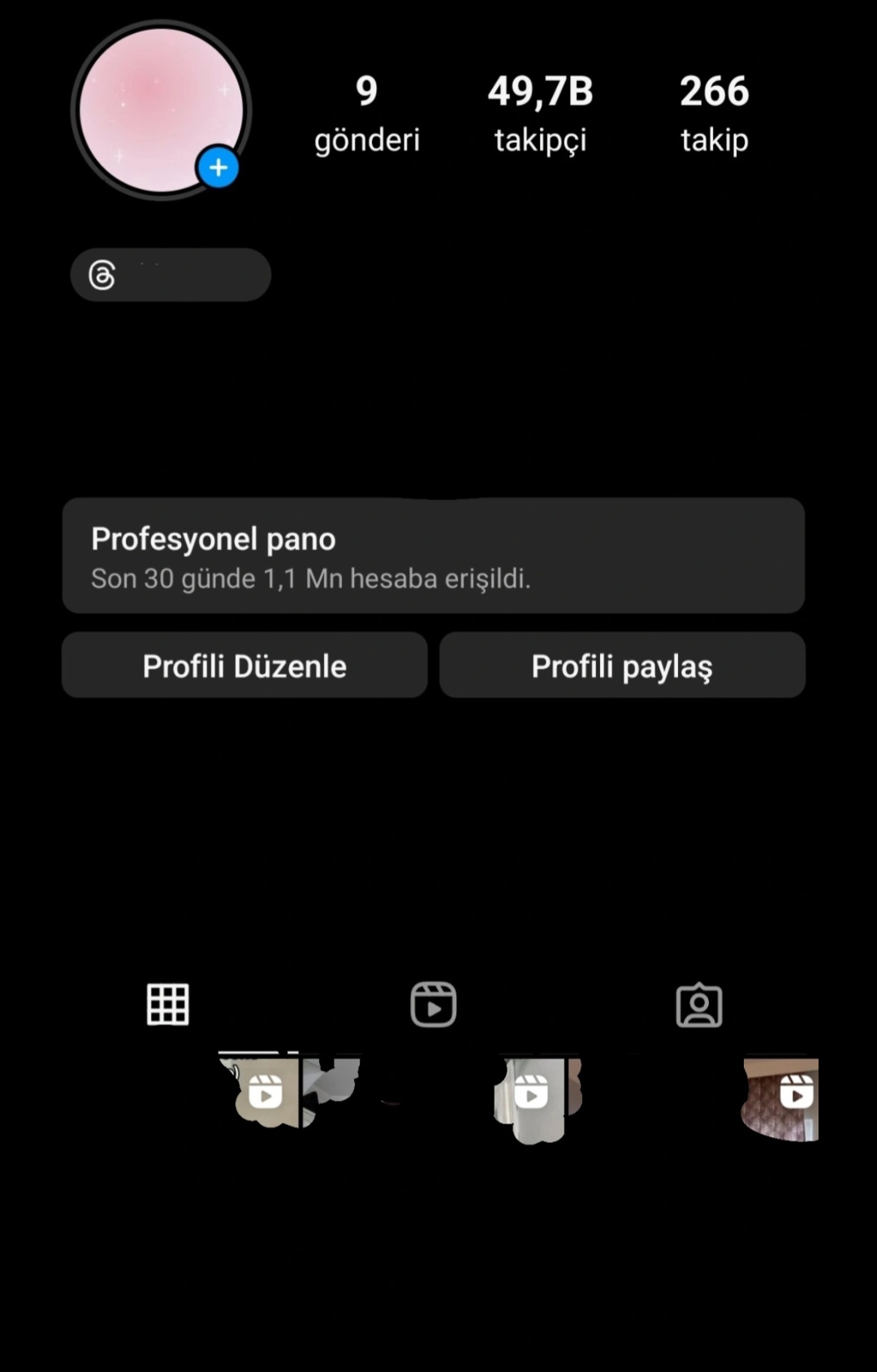Open the profile picture
877x1372 pixels.
(161, 110)
